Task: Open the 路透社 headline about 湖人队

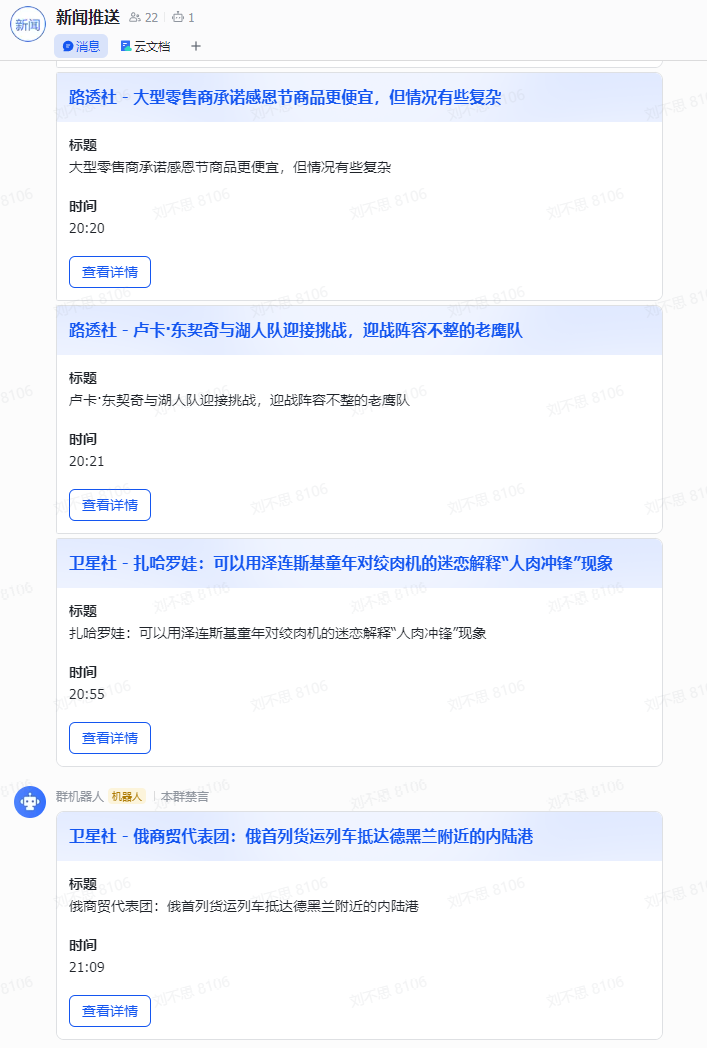Action: pos(296,330)
